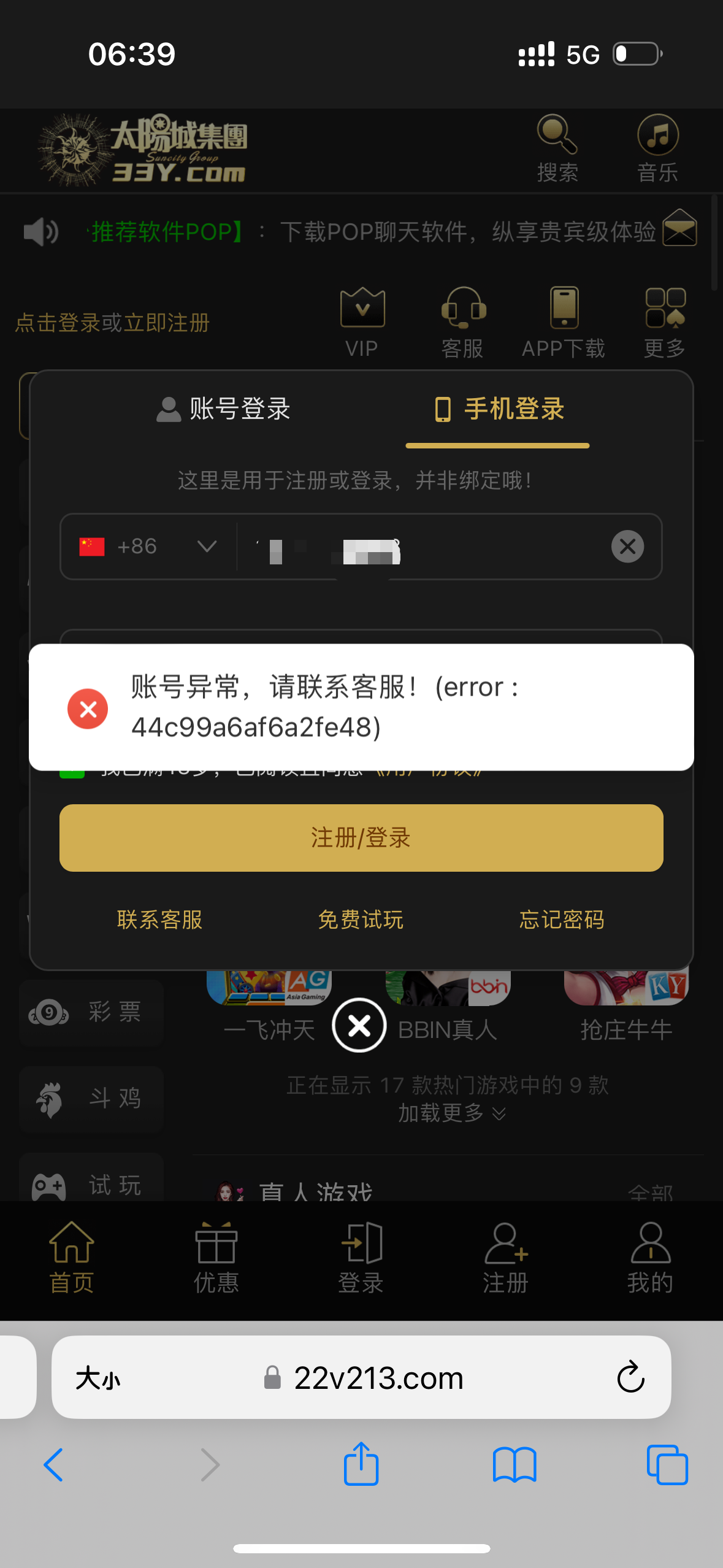This screenshot has width=723, height=1568.
Task: Select the 手机登录 tab
Action: point(498,410)
